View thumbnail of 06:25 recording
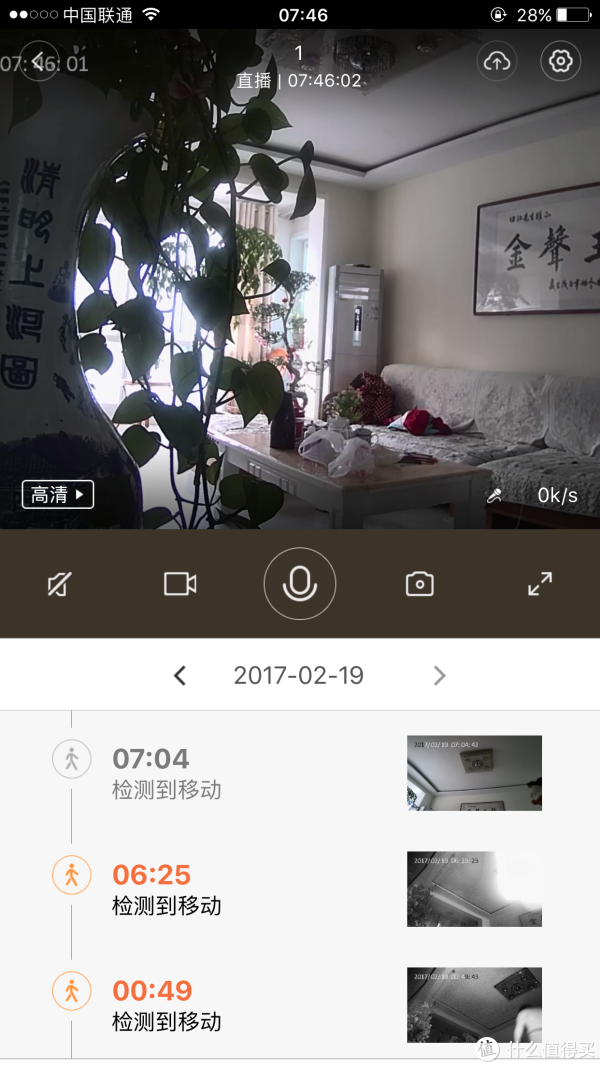Image resolution: width=600 pixels, height=1067 pixels. [x=474, y=889]
